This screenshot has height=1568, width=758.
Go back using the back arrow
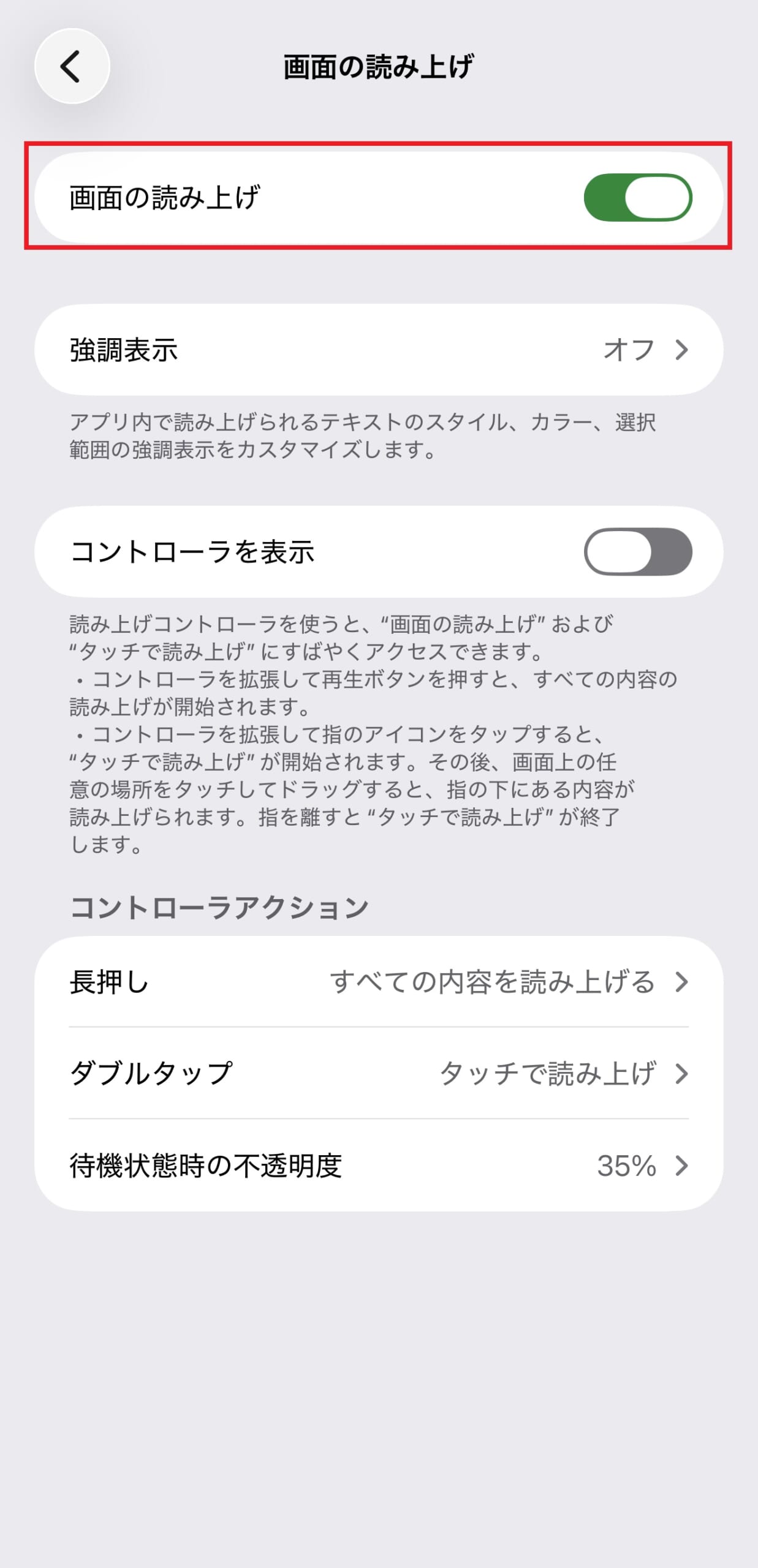pos(72,66)
